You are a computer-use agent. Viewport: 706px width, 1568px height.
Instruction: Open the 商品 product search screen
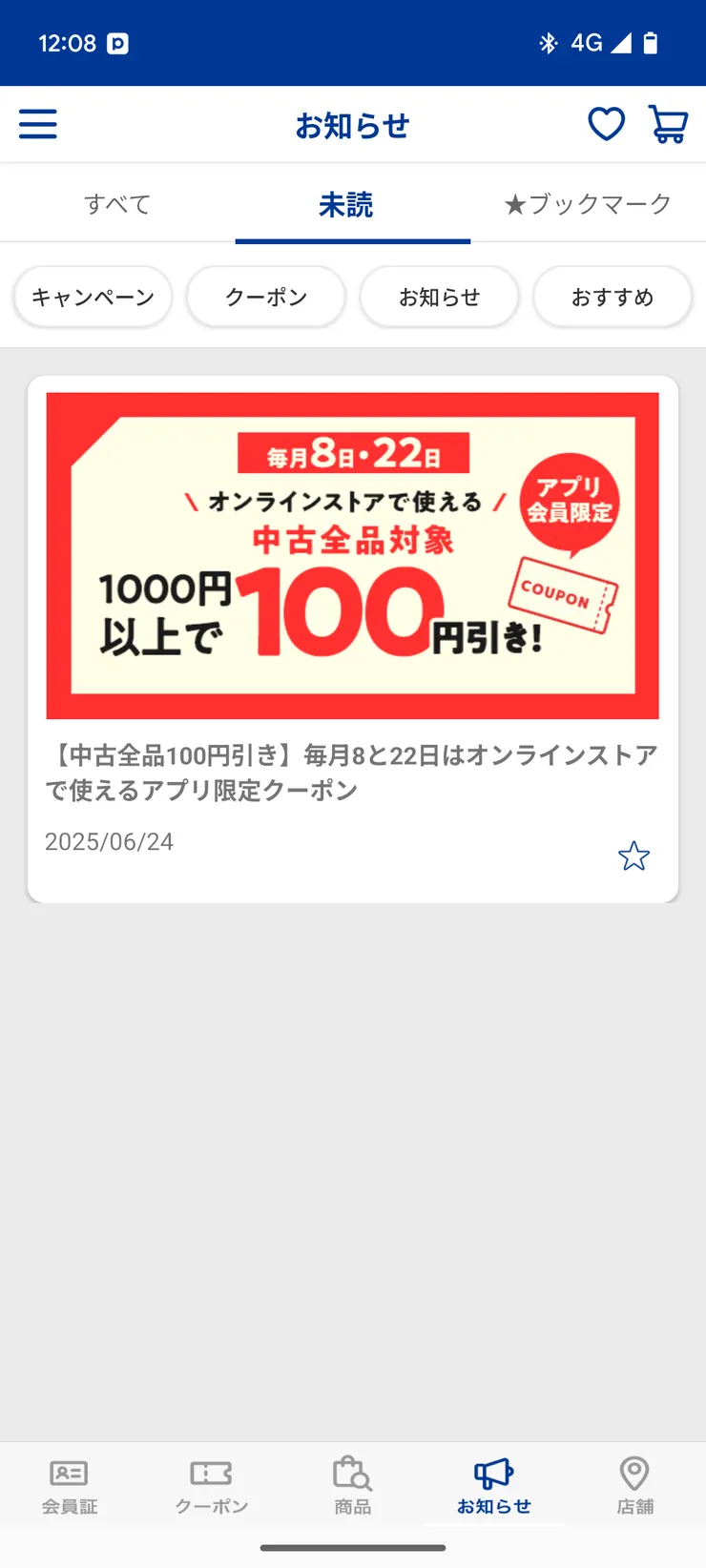[x=352, y=1486]
